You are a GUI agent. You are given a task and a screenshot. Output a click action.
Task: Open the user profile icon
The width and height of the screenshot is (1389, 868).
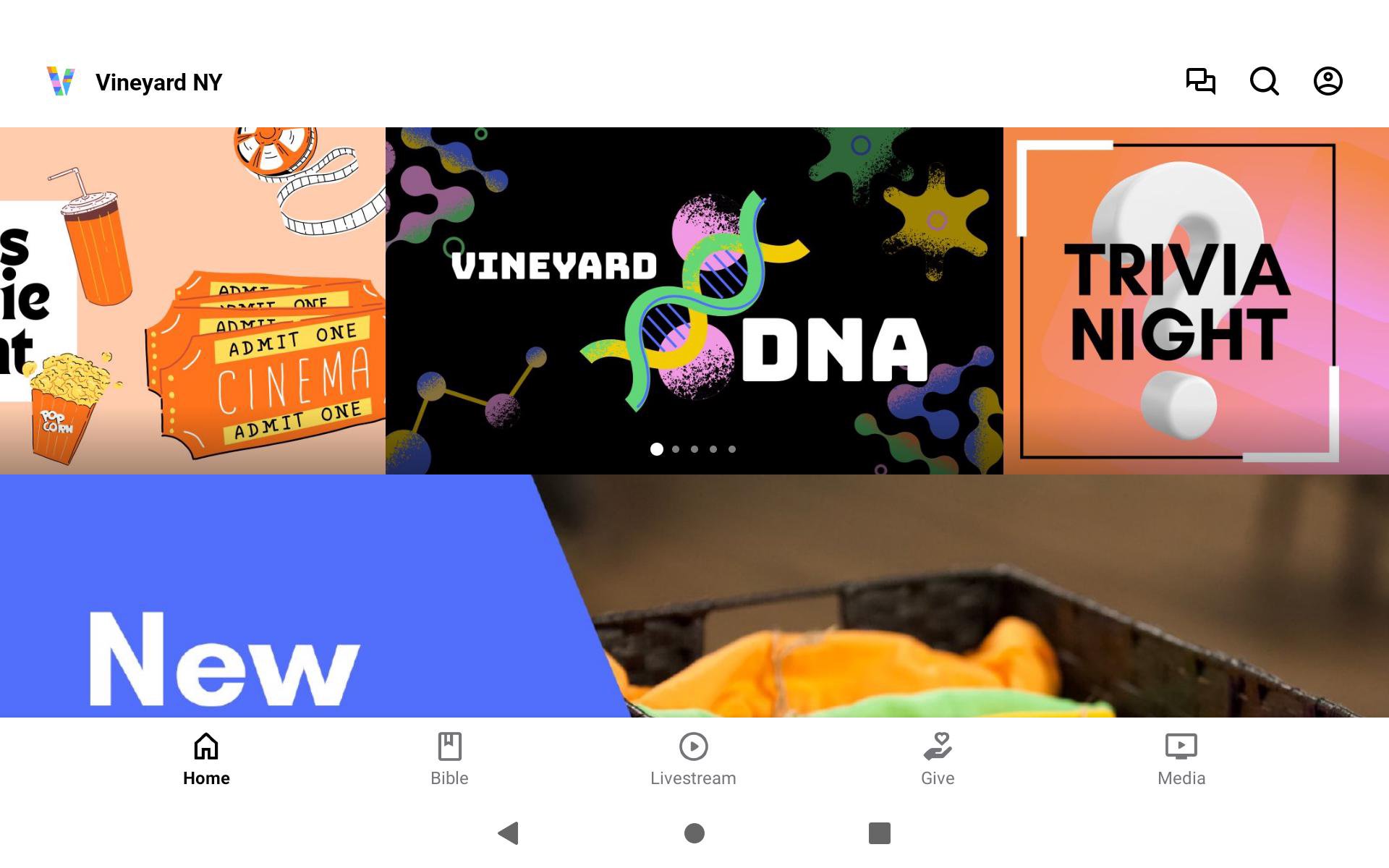click(1328, 81)
